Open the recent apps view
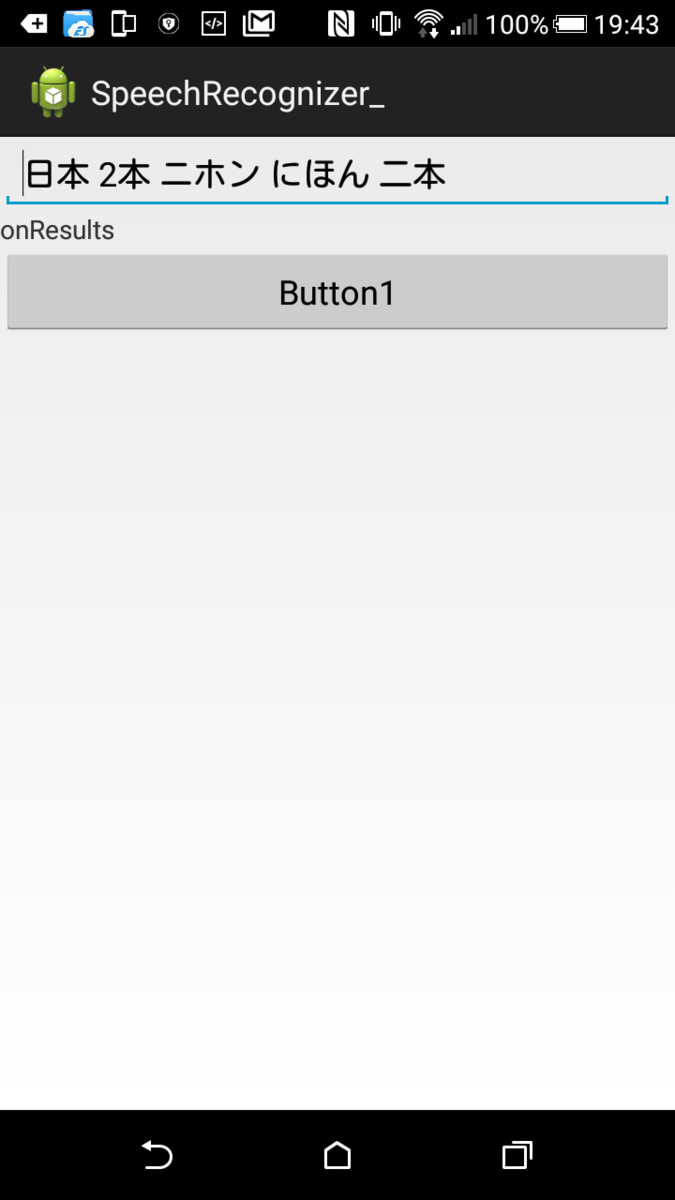The width and height of the screenshot is (675, 1200). [516, 1155]
